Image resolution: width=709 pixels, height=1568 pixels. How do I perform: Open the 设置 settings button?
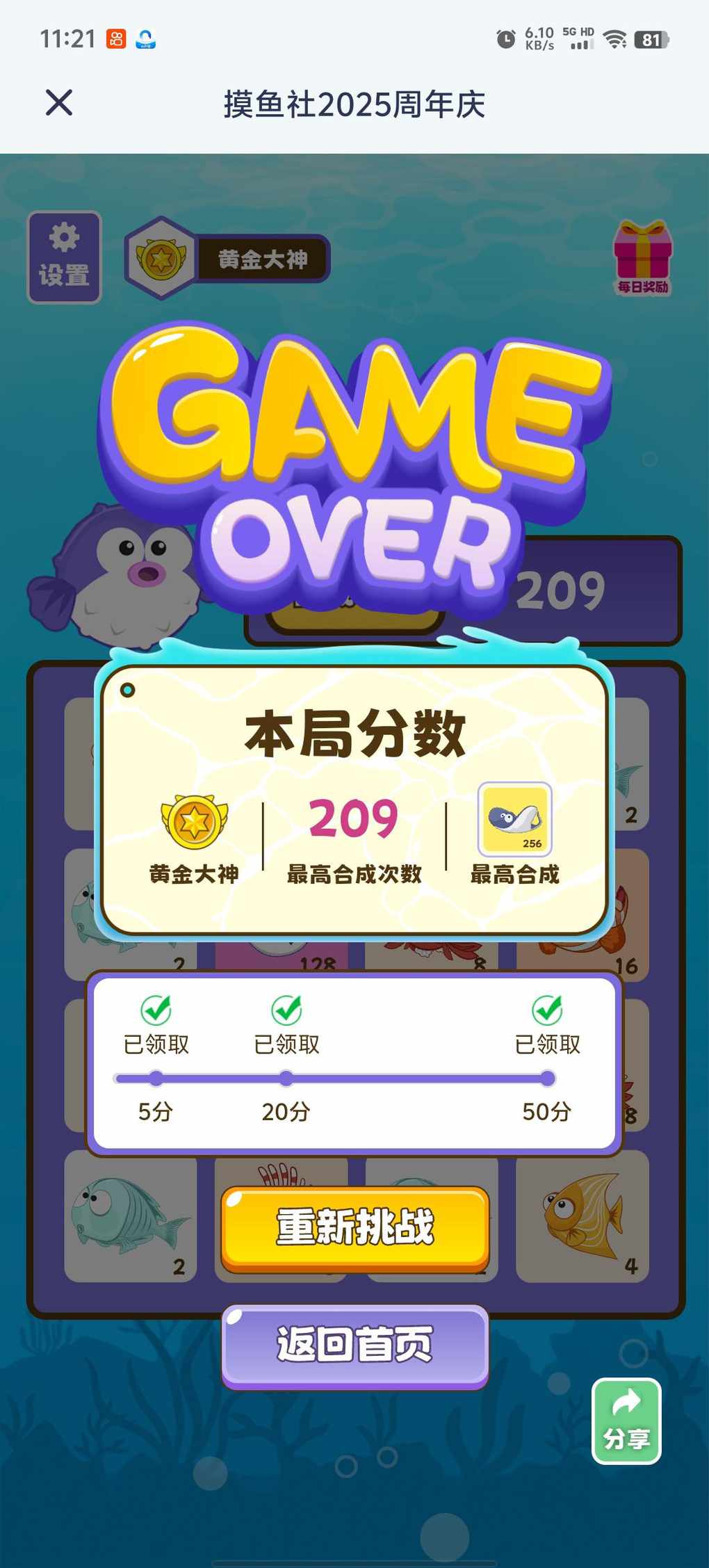click(64, 257)
